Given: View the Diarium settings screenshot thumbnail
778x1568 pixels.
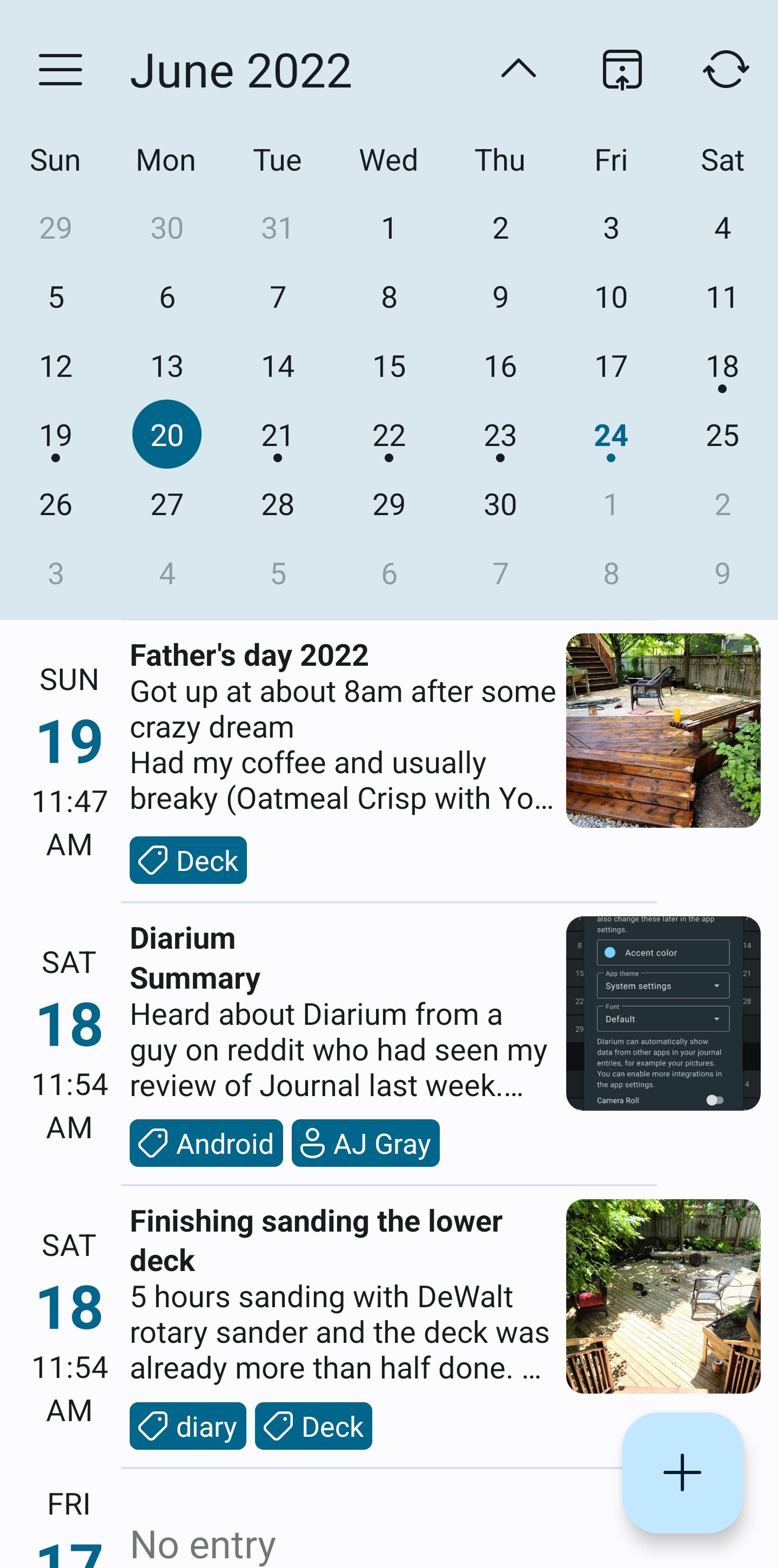Looking at the screenshot, I should [x=663, y=1013].
